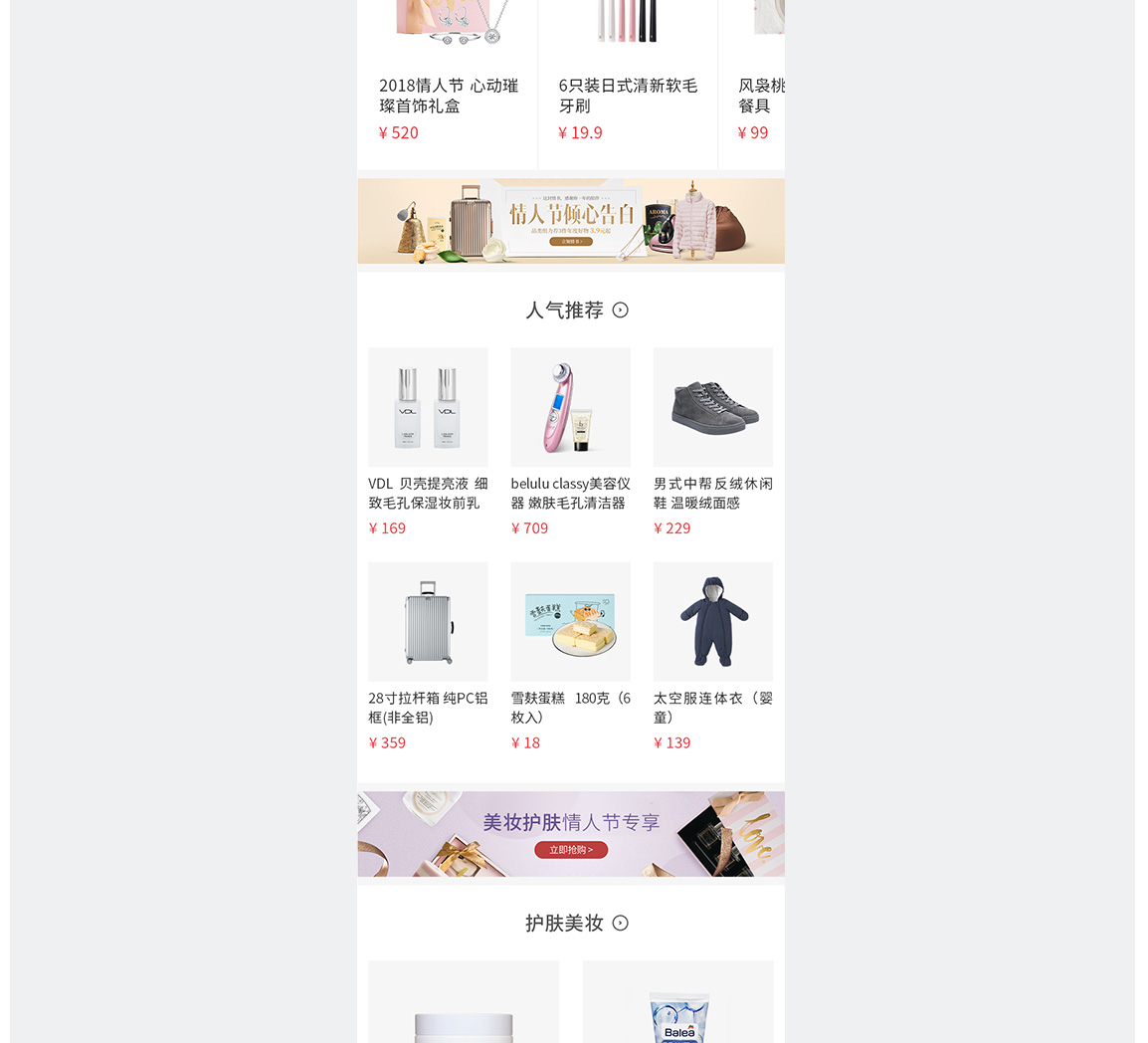The width and height of the screenshot is (1148, 1043).
Task: View the 6只装日式清新软毛牙刷 item
Action: point(628,95)
